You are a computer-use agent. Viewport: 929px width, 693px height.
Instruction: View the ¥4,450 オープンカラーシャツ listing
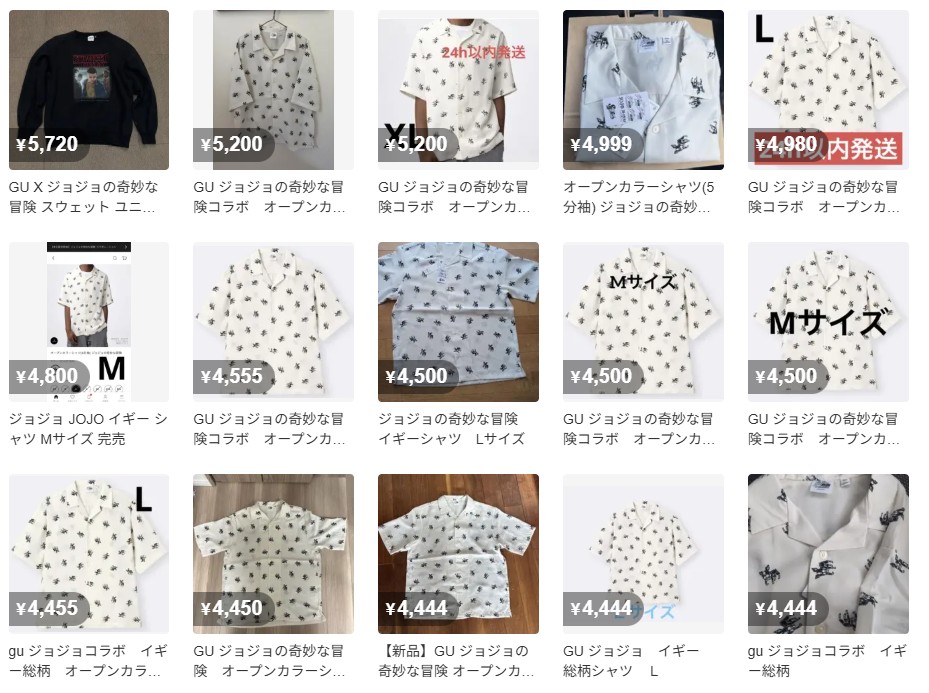point(273,554)
